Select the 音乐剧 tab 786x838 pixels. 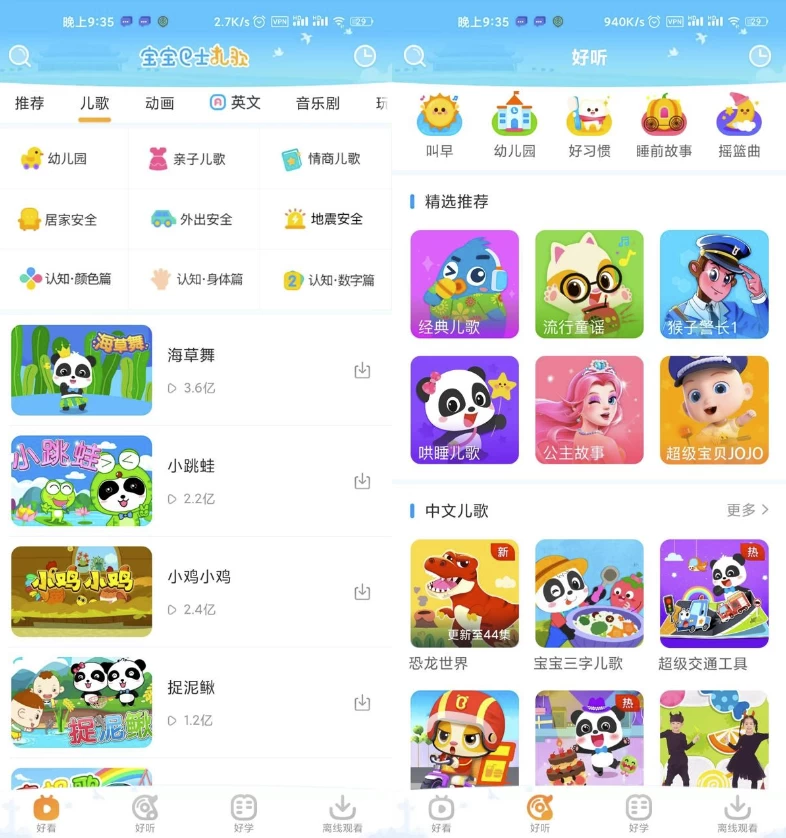point(317,103)
